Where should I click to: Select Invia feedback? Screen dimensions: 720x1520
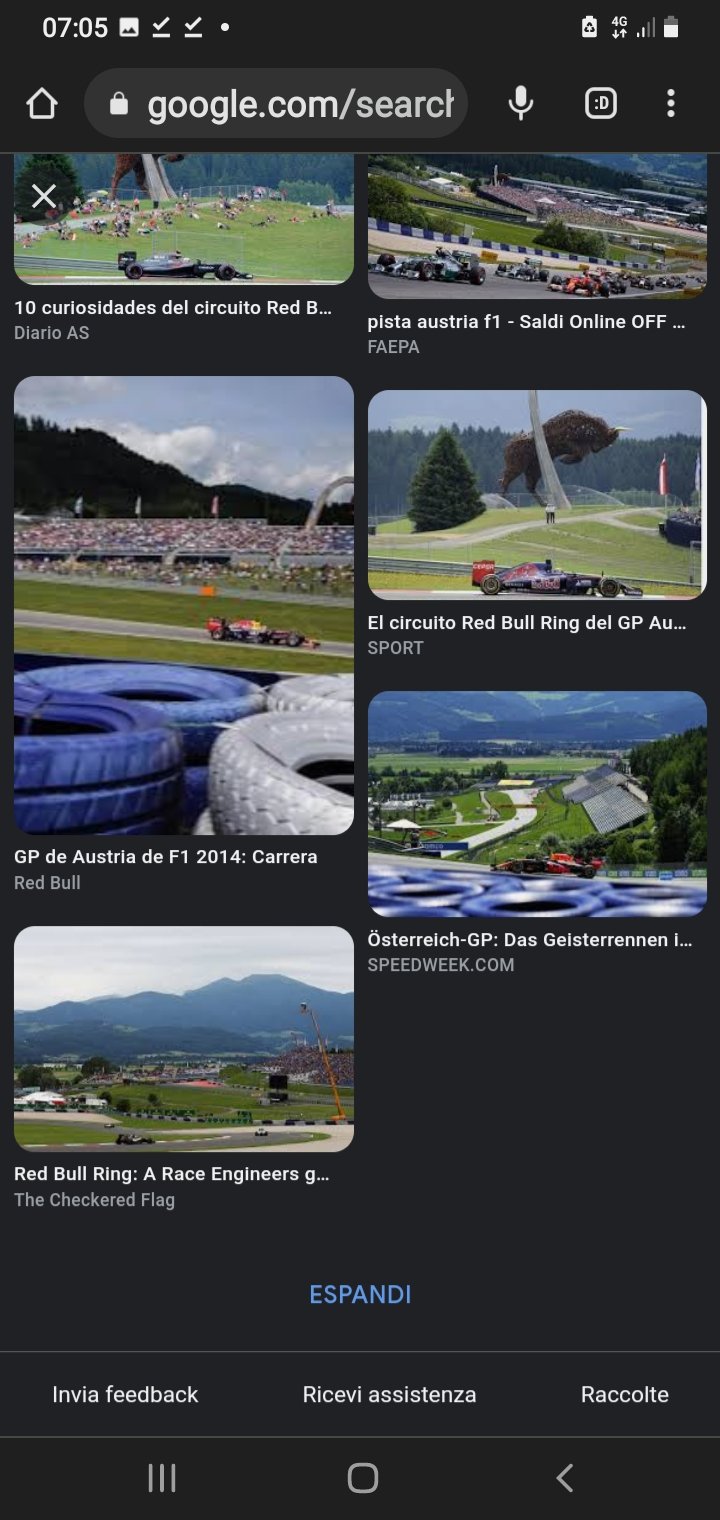pos(125,1394)
